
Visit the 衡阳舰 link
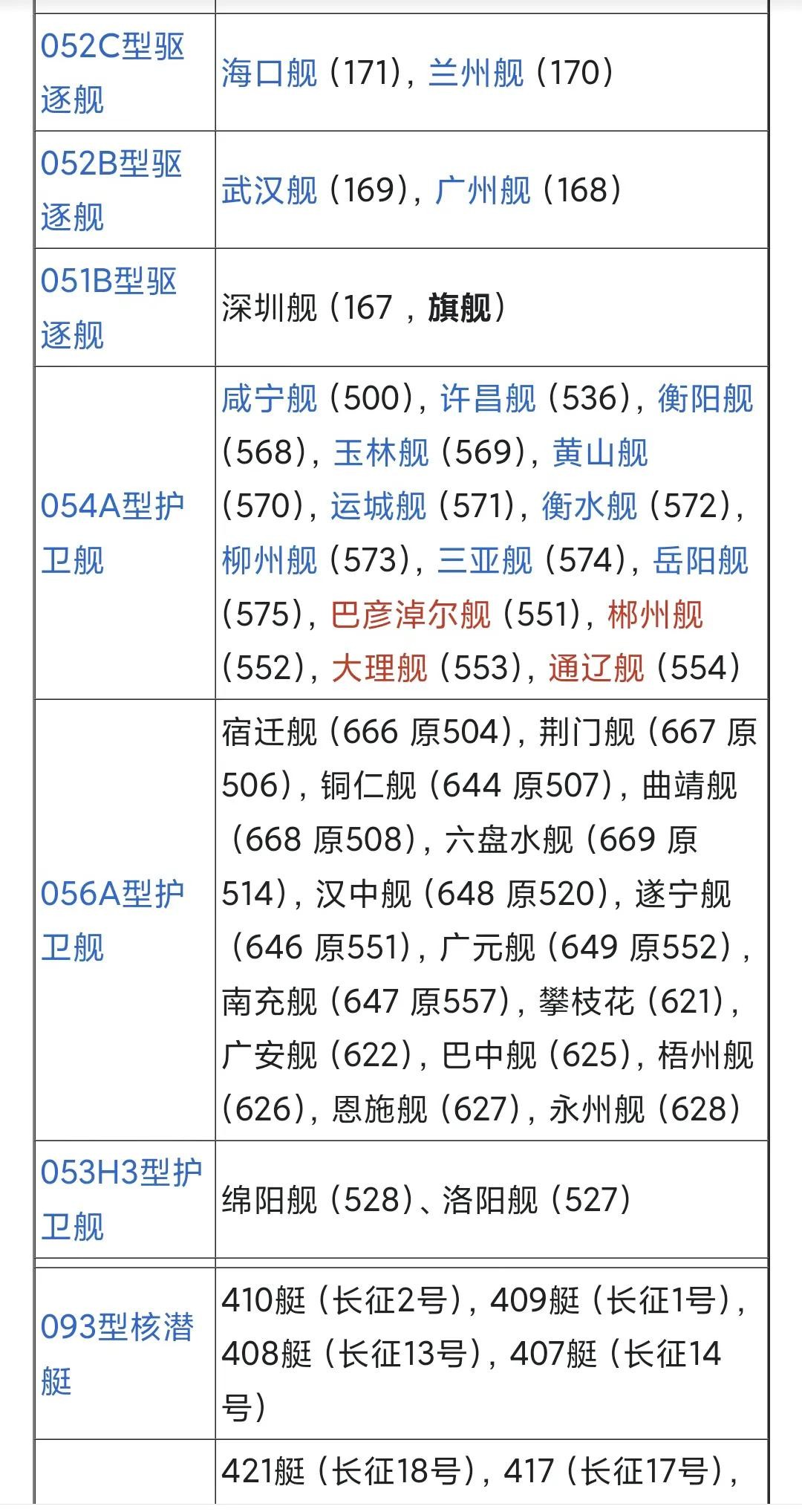pos(705,398)
